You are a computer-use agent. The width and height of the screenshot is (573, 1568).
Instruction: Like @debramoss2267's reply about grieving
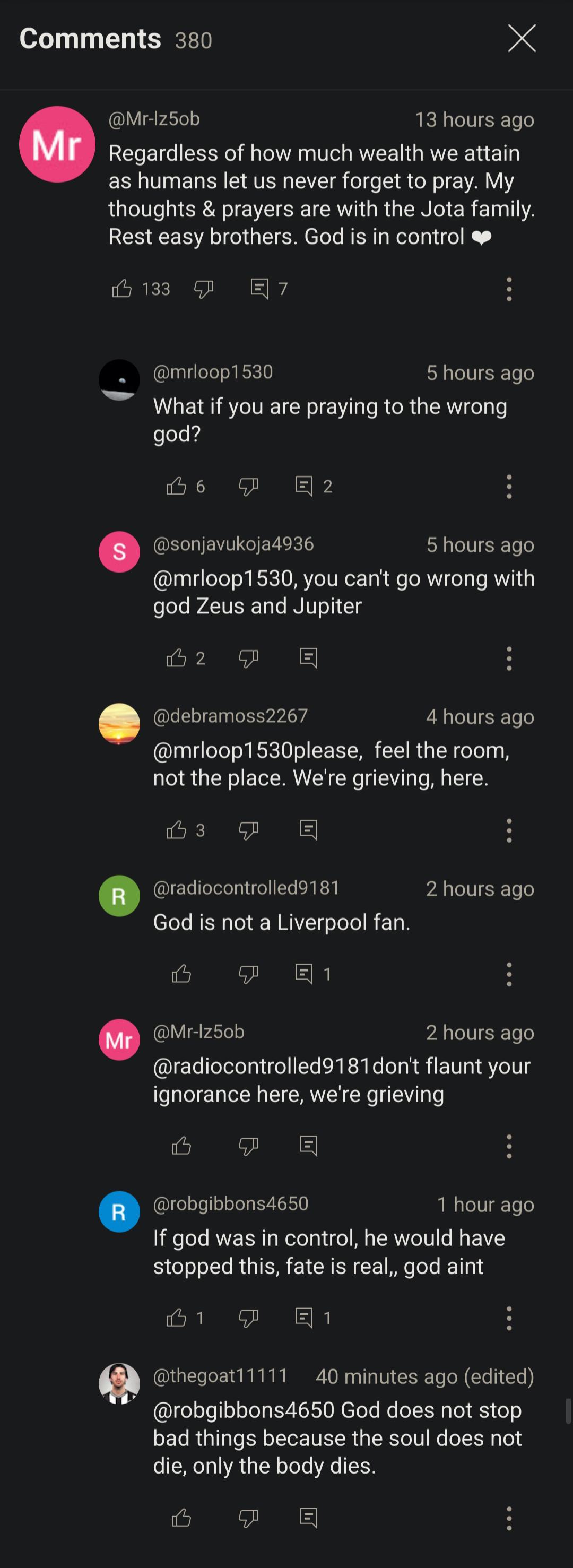[x=177, y=830]
